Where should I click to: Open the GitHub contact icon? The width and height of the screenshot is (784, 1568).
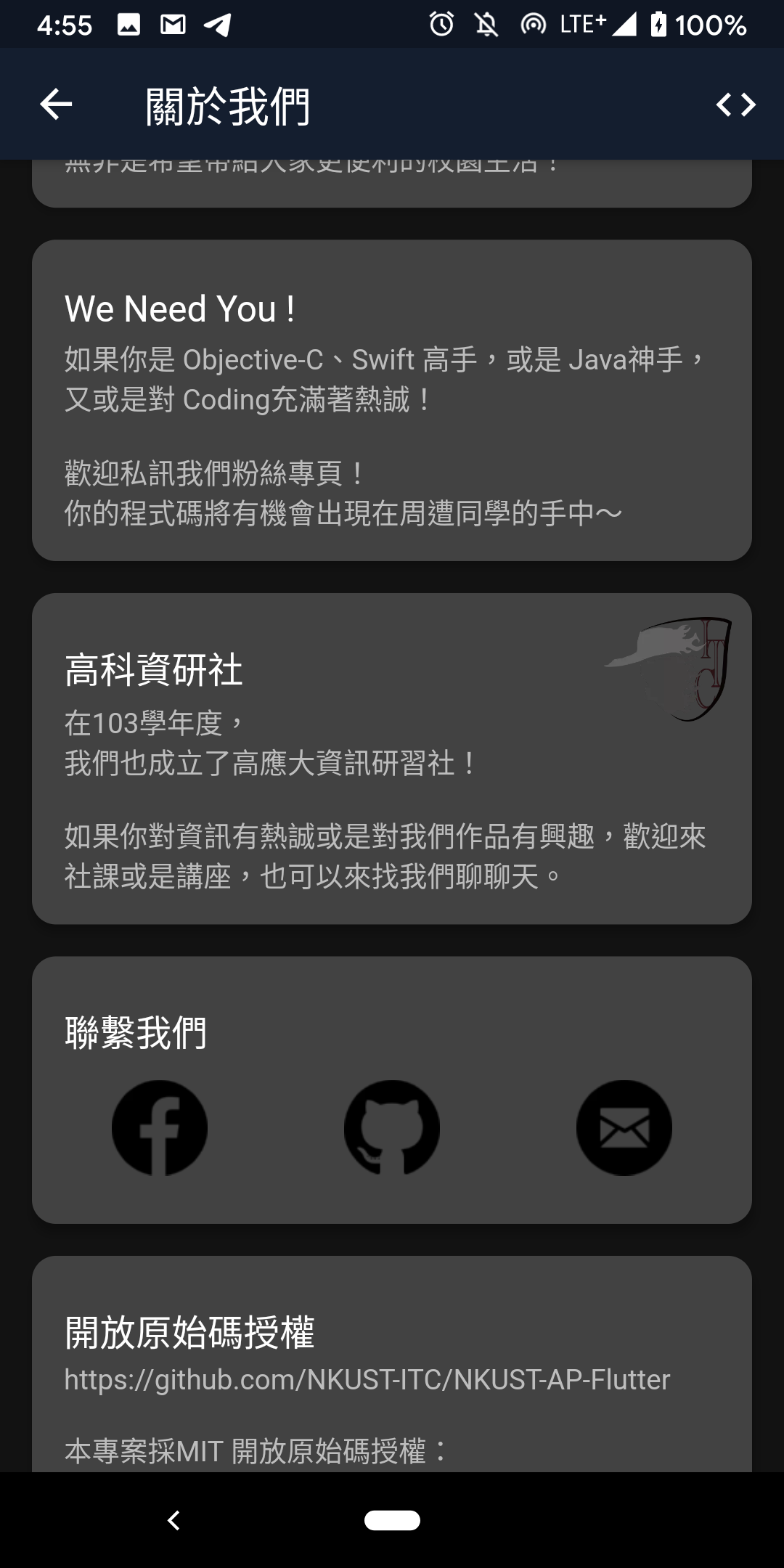click(x=392, y=1127)
